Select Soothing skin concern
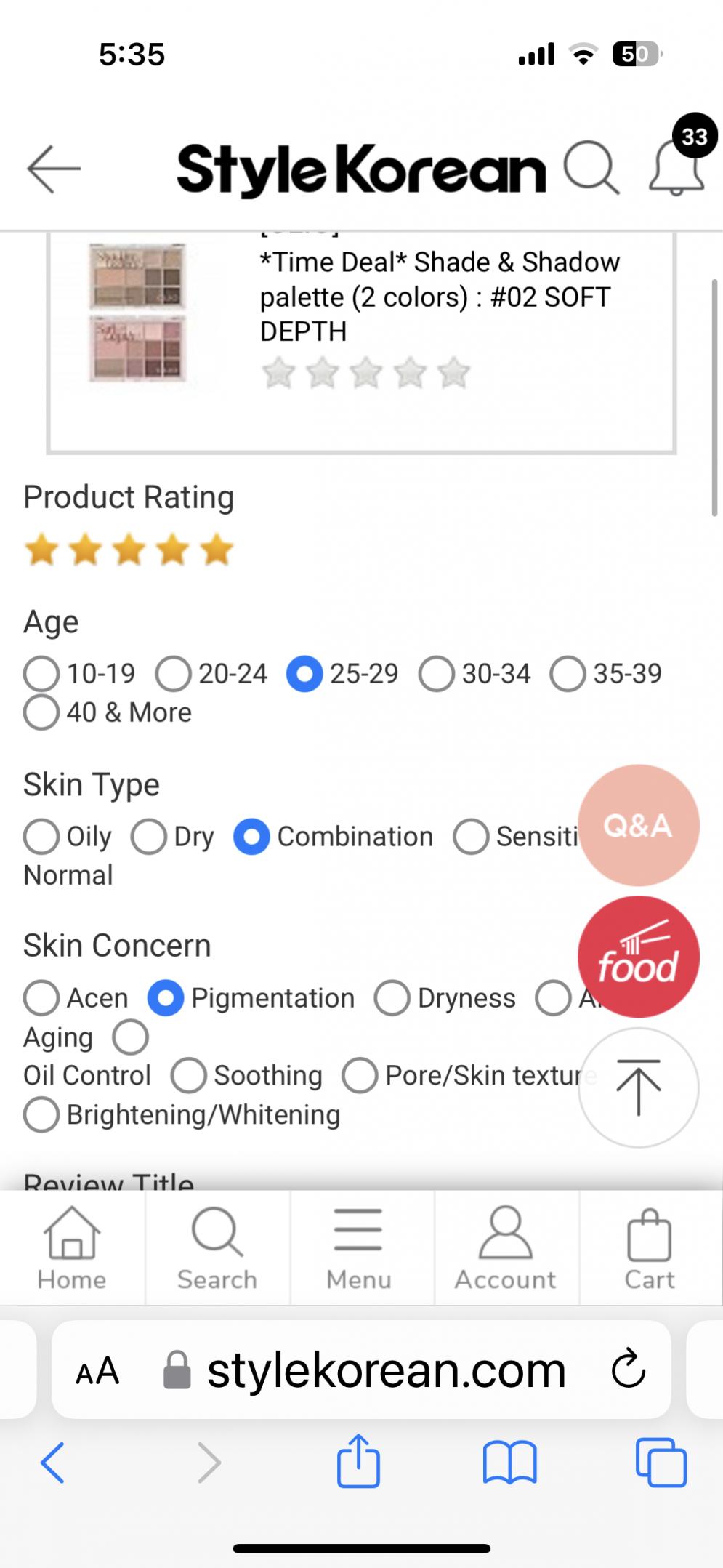 point(189,1076)
